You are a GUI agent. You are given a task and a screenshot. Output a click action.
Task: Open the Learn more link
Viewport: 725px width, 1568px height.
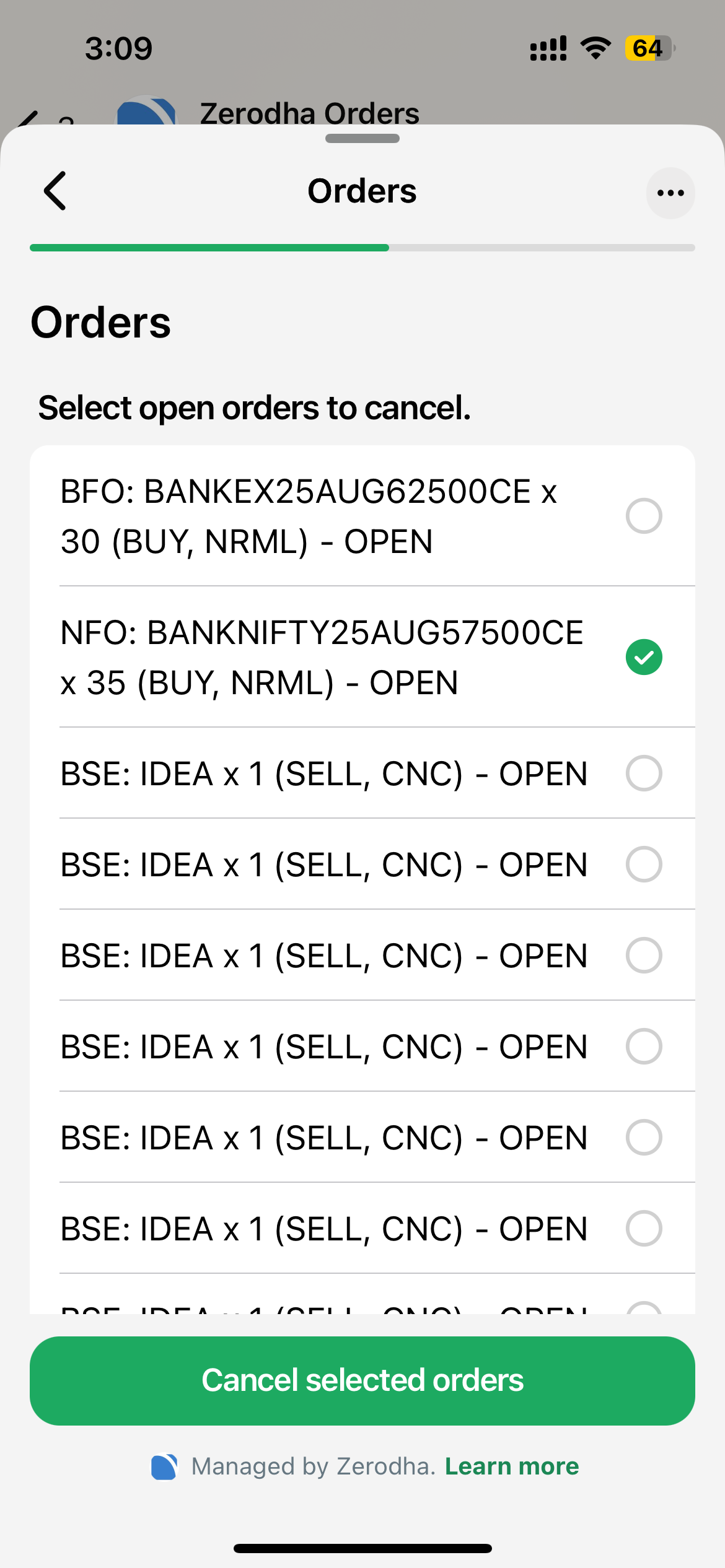(x=512, y=1466)
